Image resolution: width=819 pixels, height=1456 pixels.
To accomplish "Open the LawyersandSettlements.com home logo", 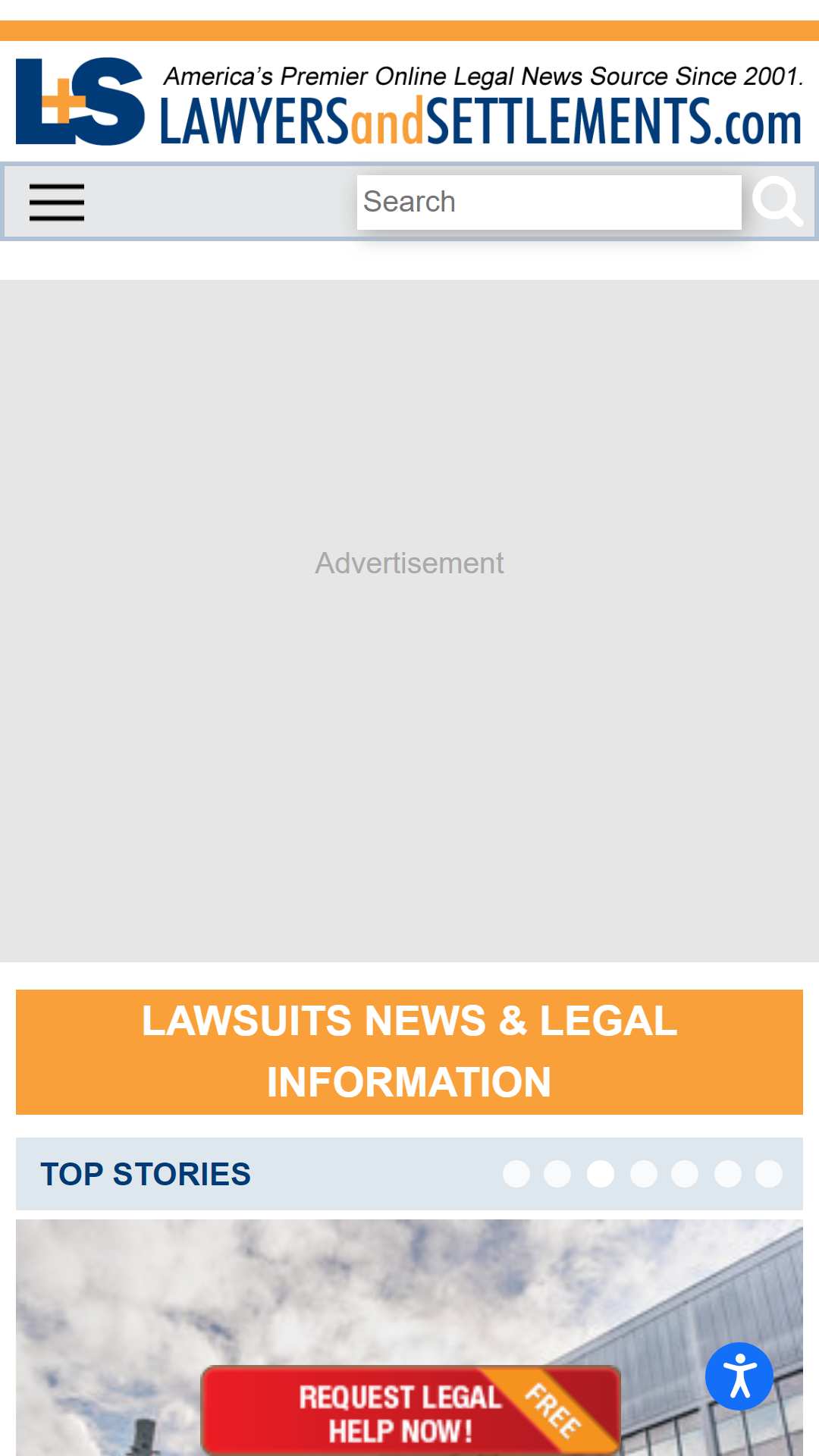I will (409, 102).
